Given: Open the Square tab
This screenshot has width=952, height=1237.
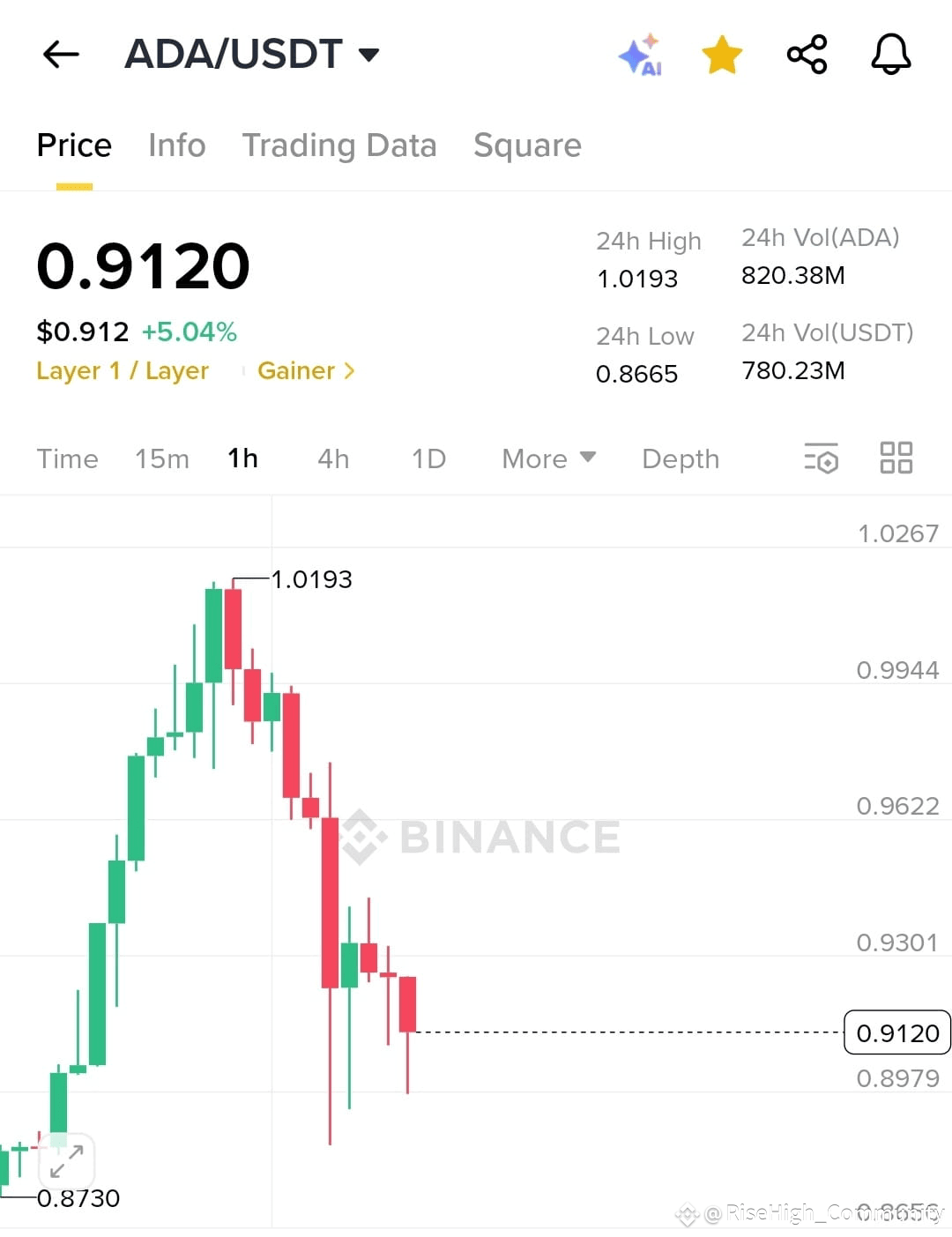Looking at the screenshot, I should point(527,145).
